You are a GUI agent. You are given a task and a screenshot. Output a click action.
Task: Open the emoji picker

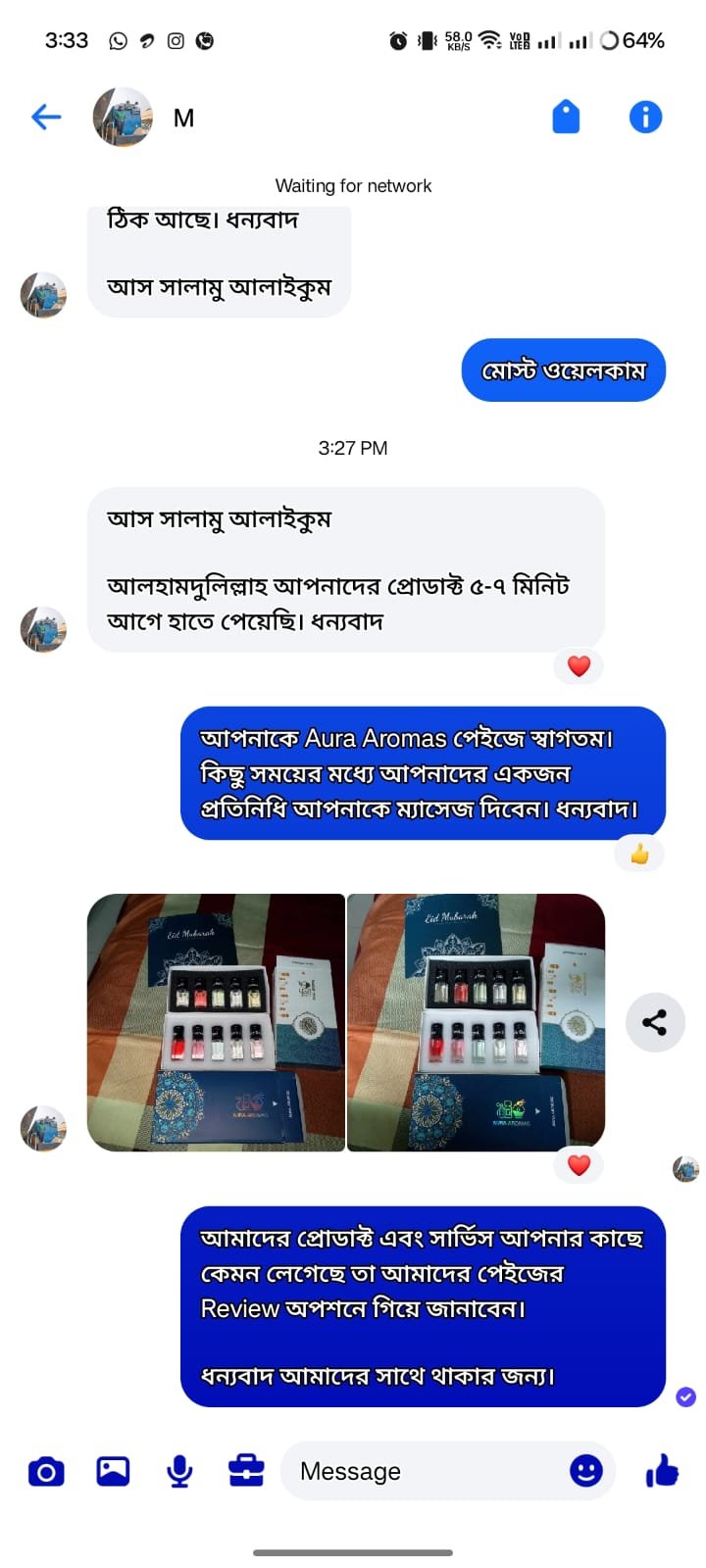click(585, 1470)
